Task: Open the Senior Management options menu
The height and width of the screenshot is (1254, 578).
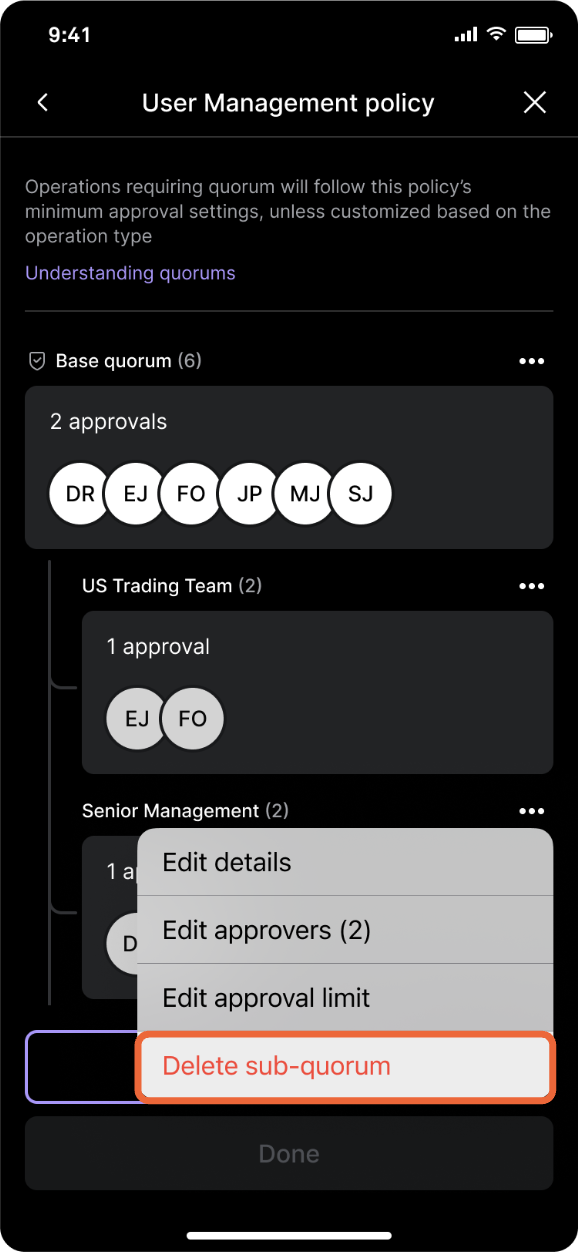Action: click(532, 811)
